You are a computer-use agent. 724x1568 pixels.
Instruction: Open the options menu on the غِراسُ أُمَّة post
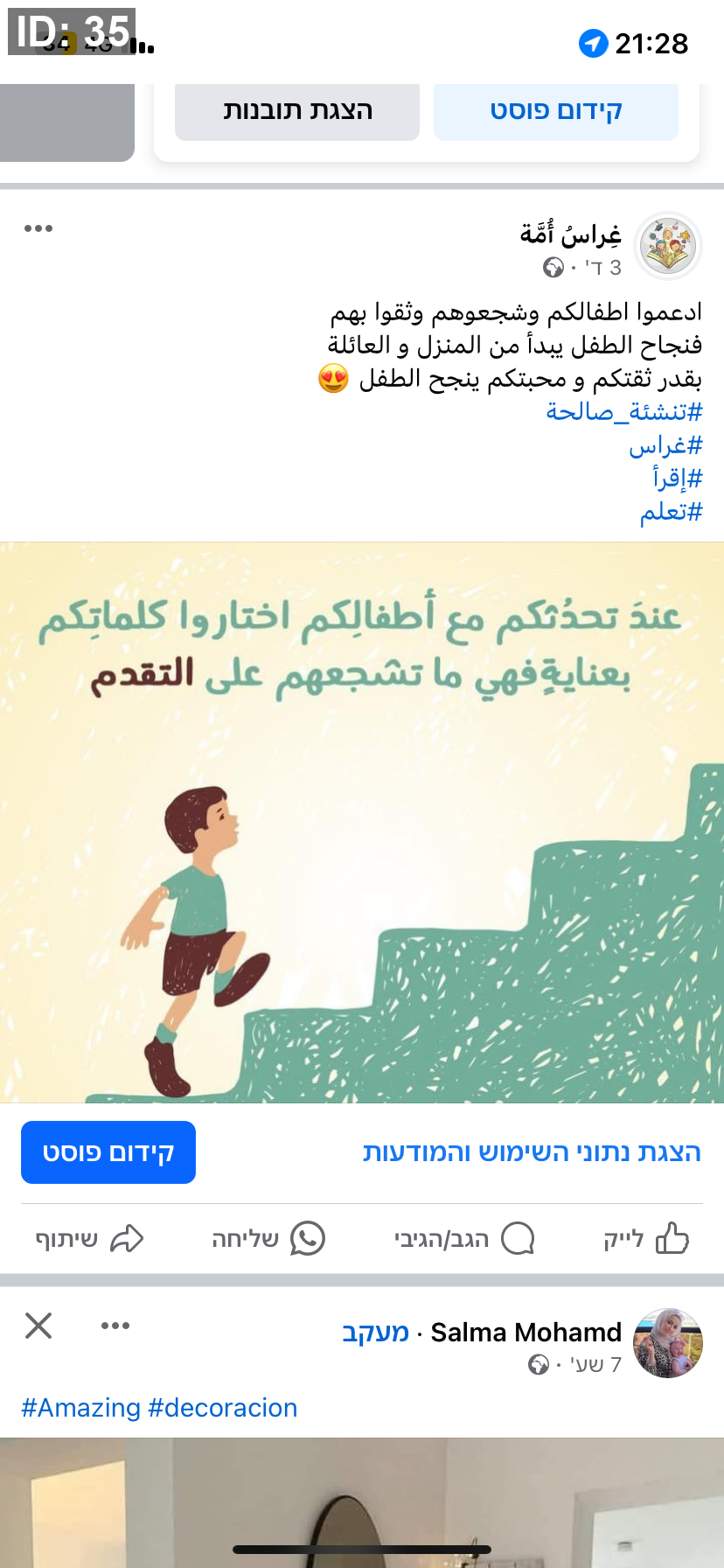click(38, 228)
